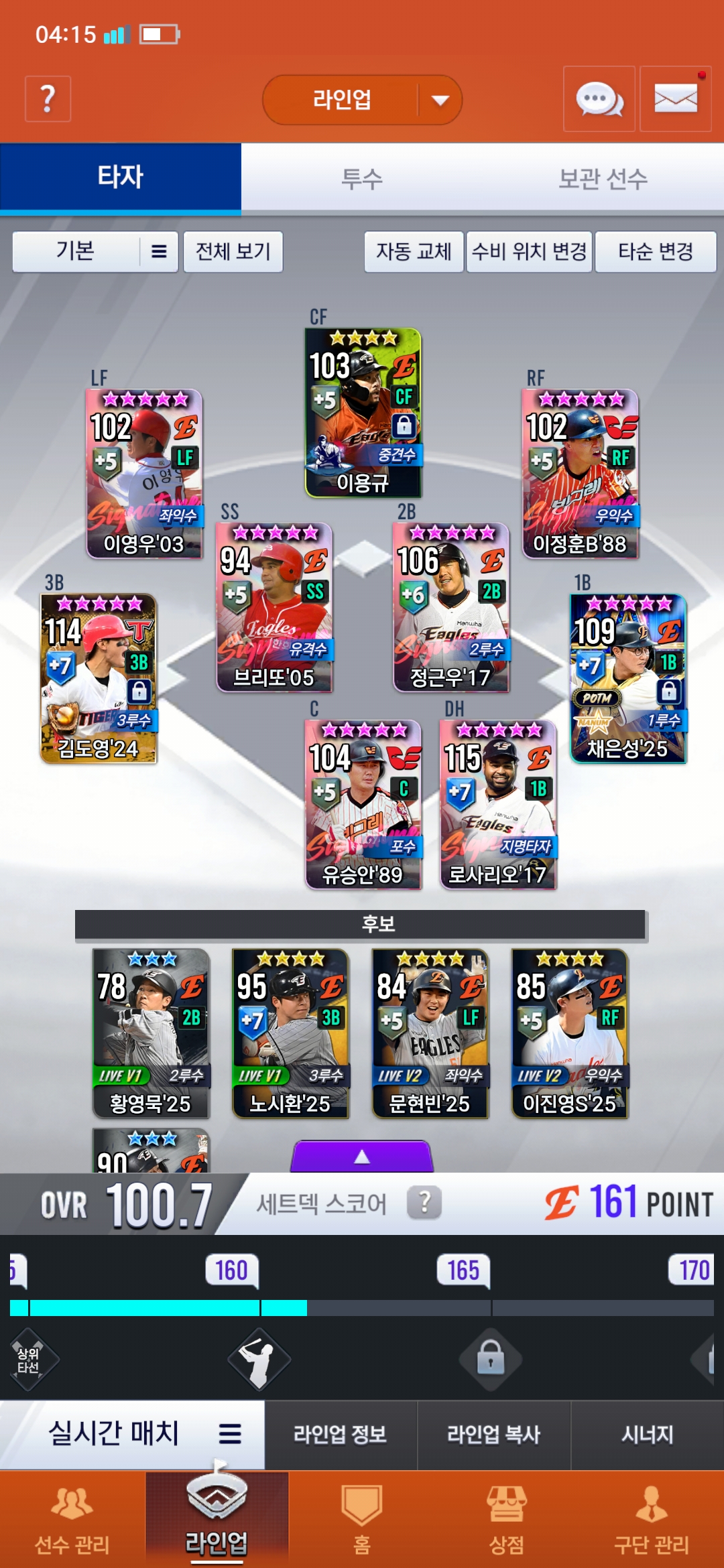Select the 이용규 center fielder card
Screen dimensions: 724x1568
coord(363,412)
